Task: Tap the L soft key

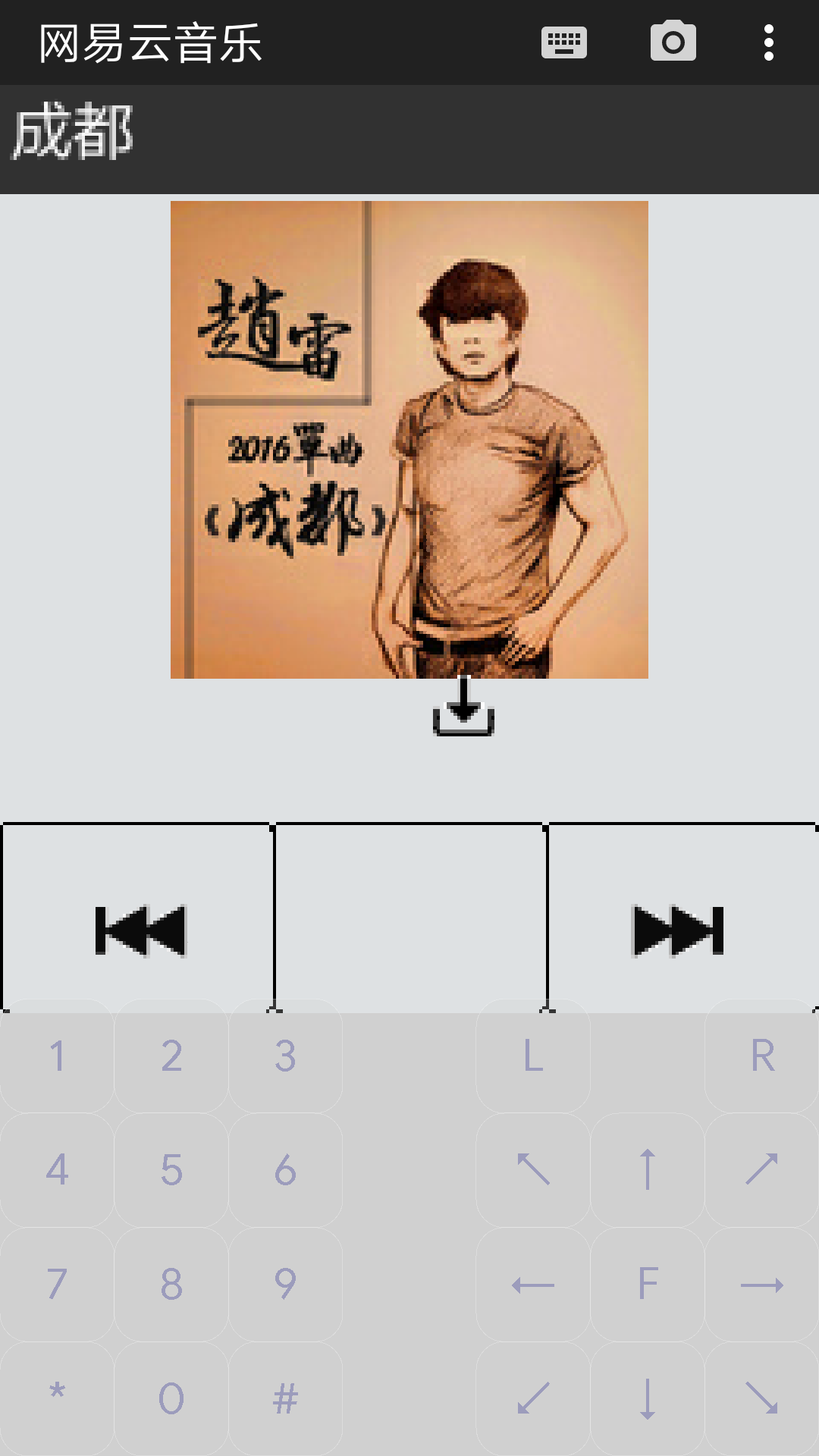Action: click(533, 1056)
